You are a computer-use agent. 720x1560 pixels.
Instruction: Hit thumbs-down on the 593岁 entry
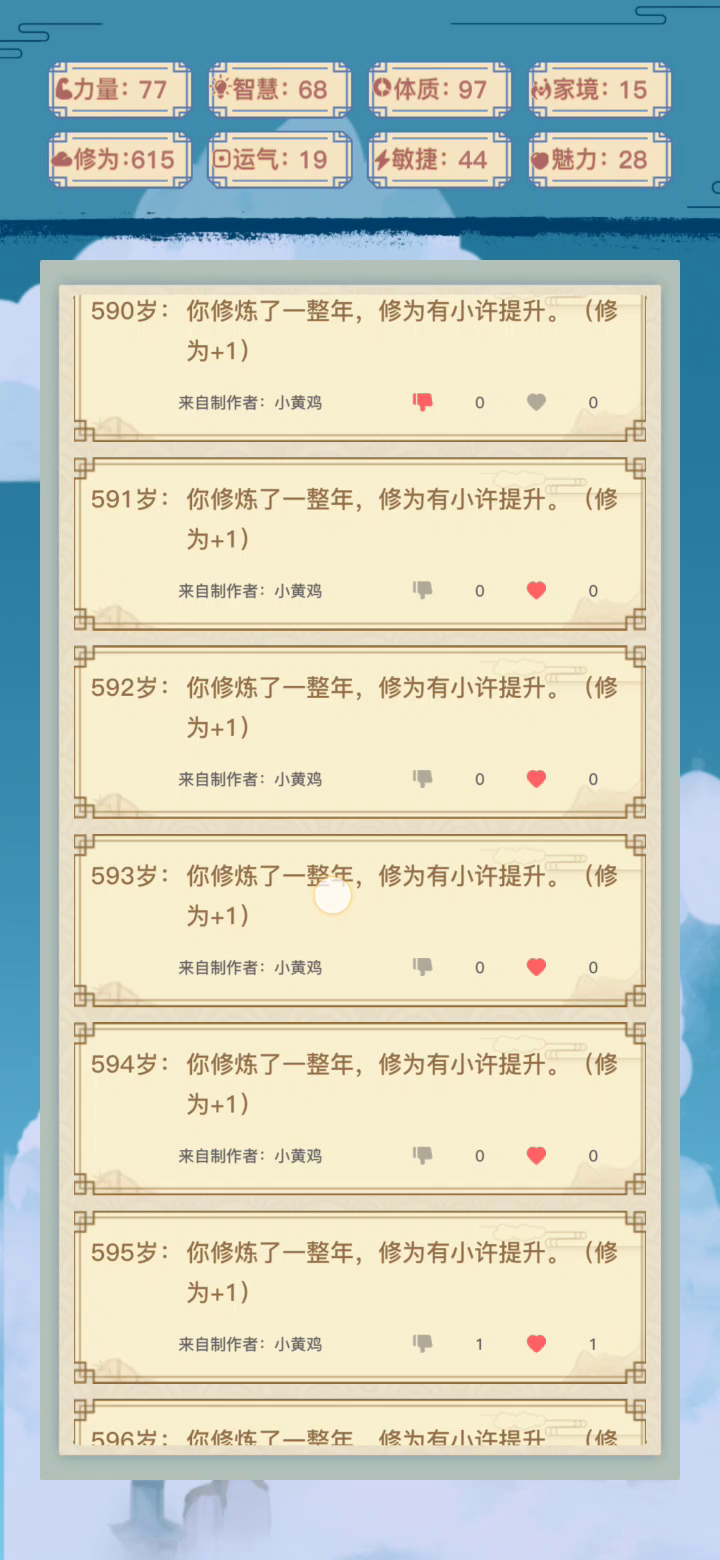point(423,967)
